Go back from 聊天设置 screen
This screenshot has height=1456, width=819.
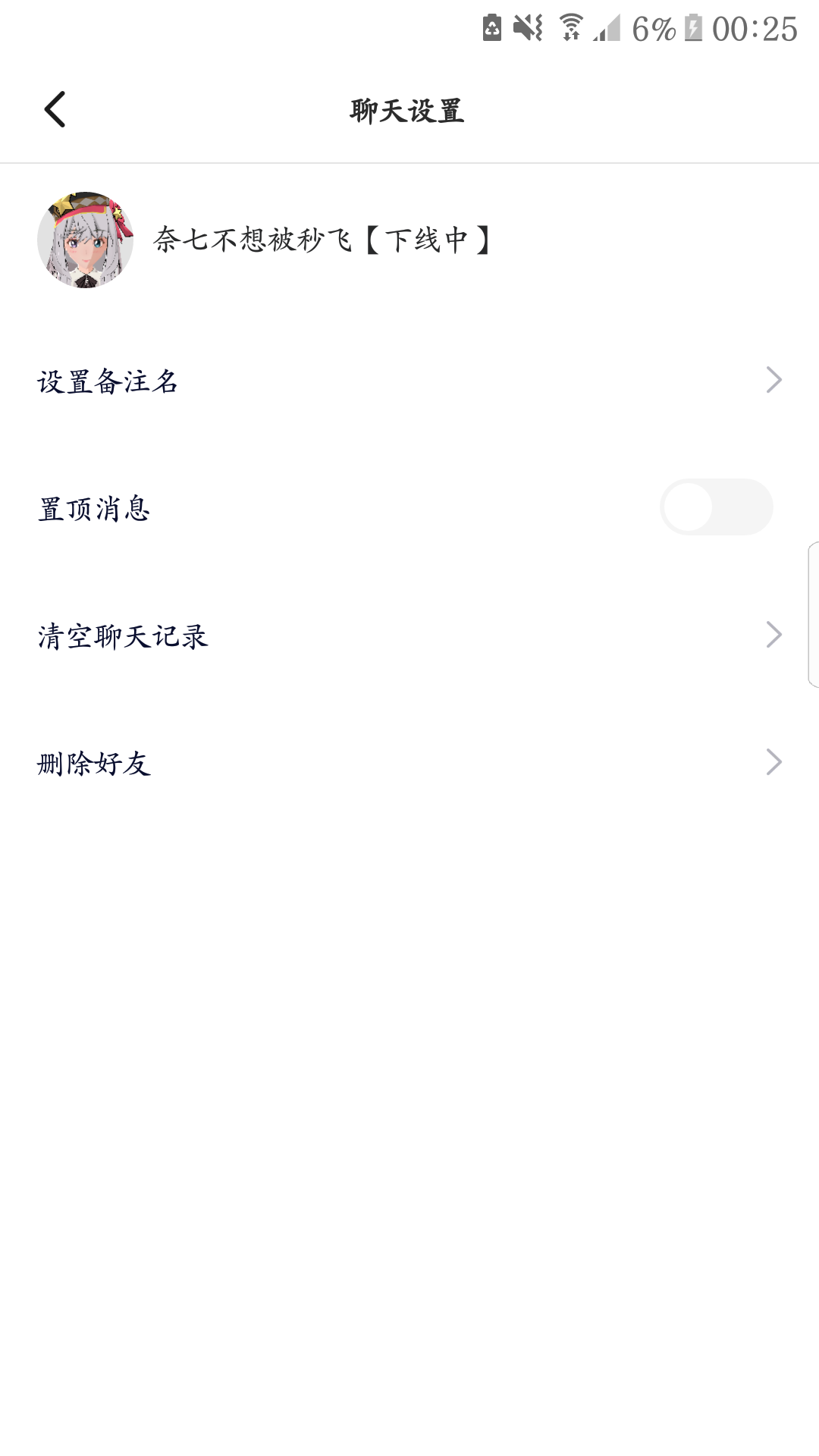point(55,110)
